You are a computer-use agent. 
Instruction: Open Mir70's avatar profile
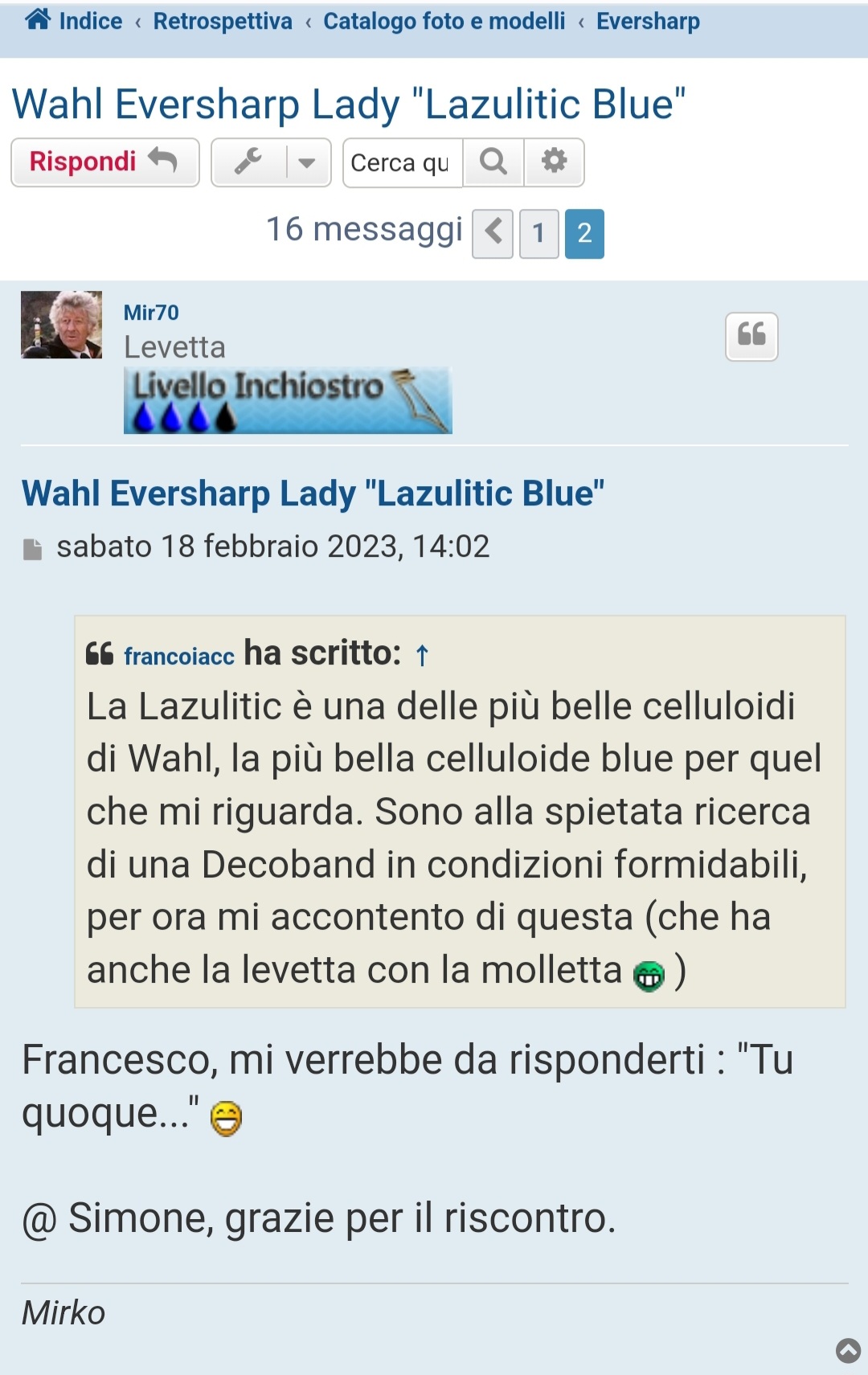tap(61, 325)
